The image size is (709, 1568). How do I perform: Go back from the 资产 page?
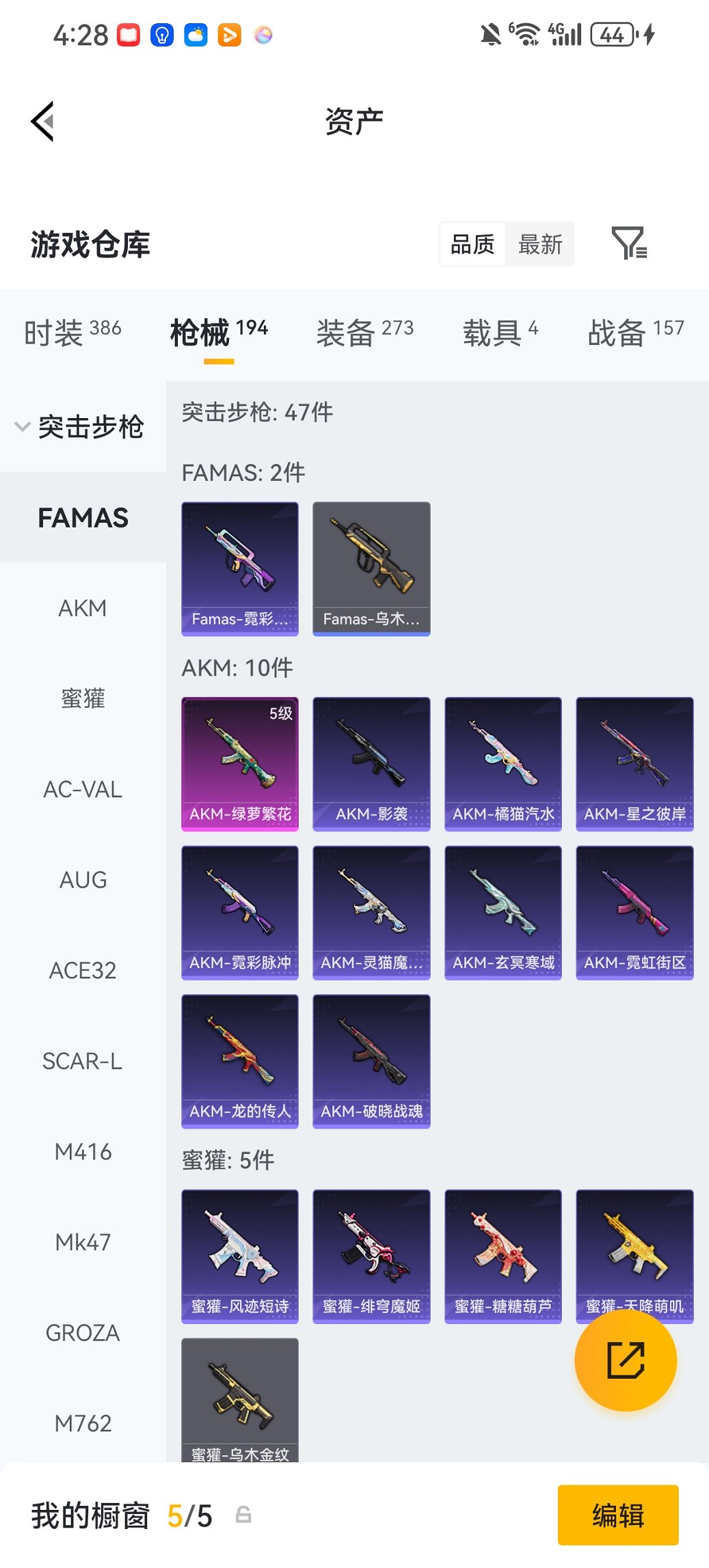42,122
